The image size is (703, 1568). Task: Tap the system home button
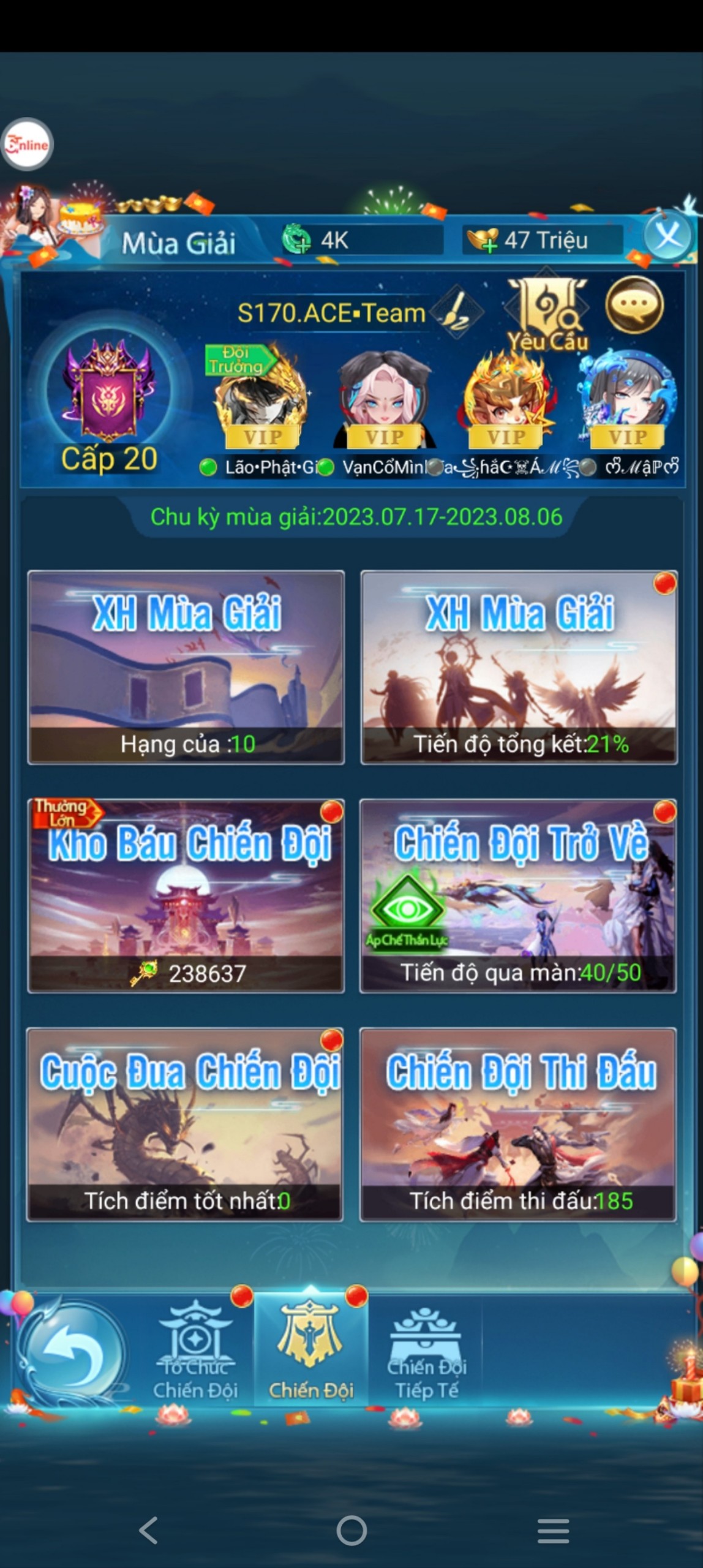[351, 1531]
